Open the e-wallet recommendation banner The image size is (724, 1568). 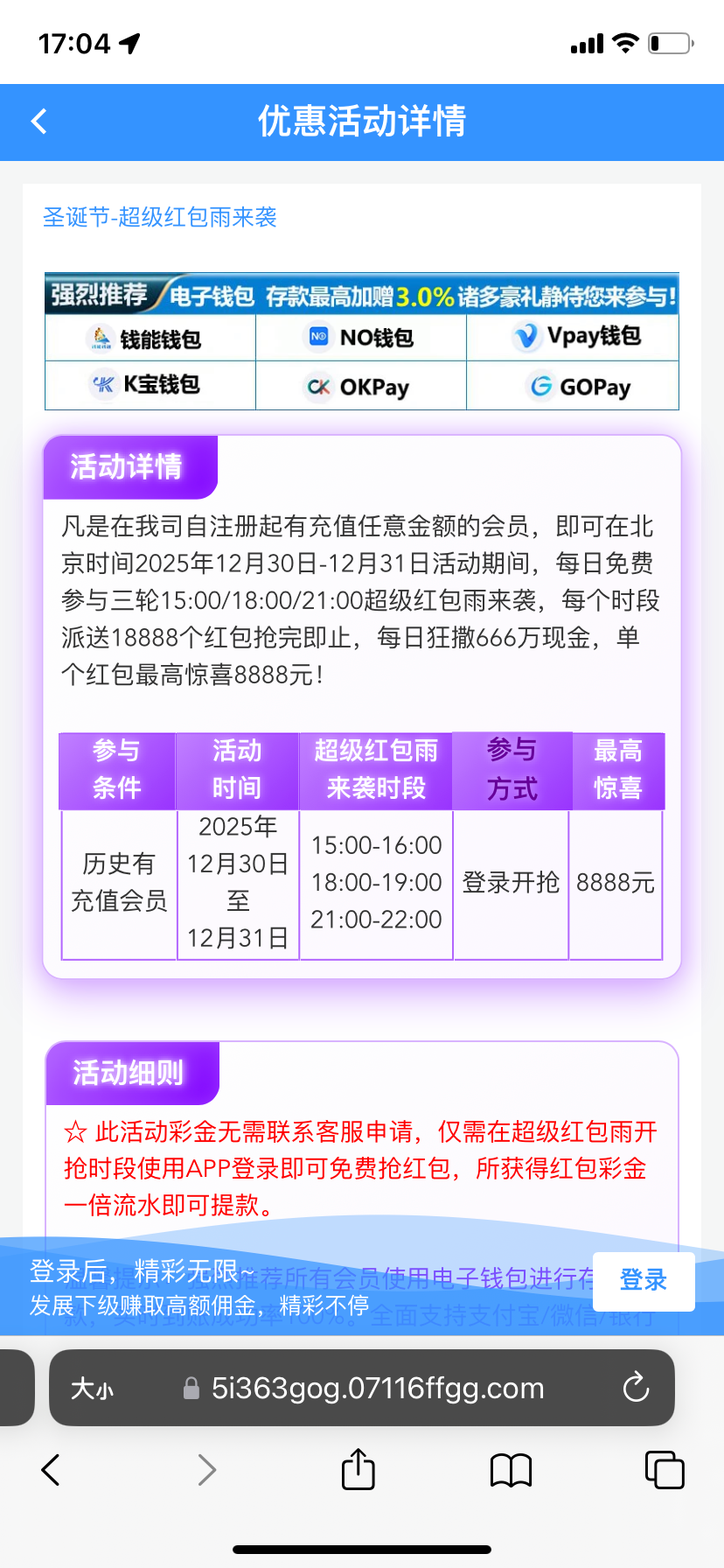pos(361,341)
